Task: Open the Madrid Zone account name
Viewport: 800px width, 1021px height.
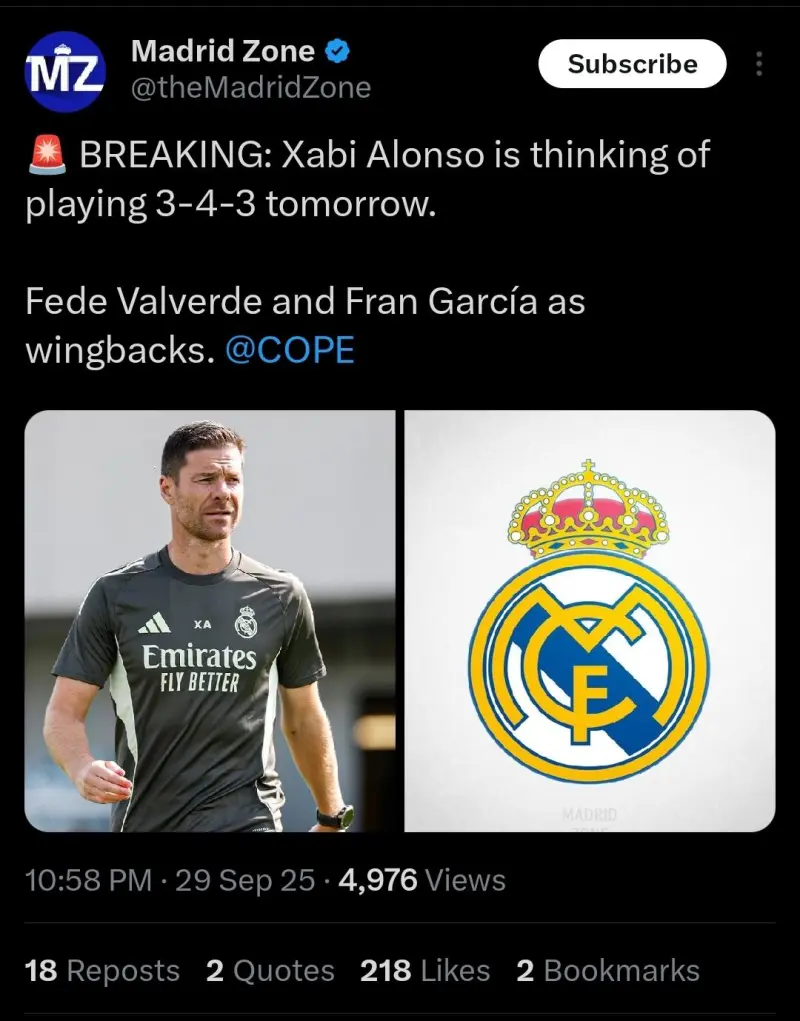Action: pyautogui.click(x=222, y=50)
